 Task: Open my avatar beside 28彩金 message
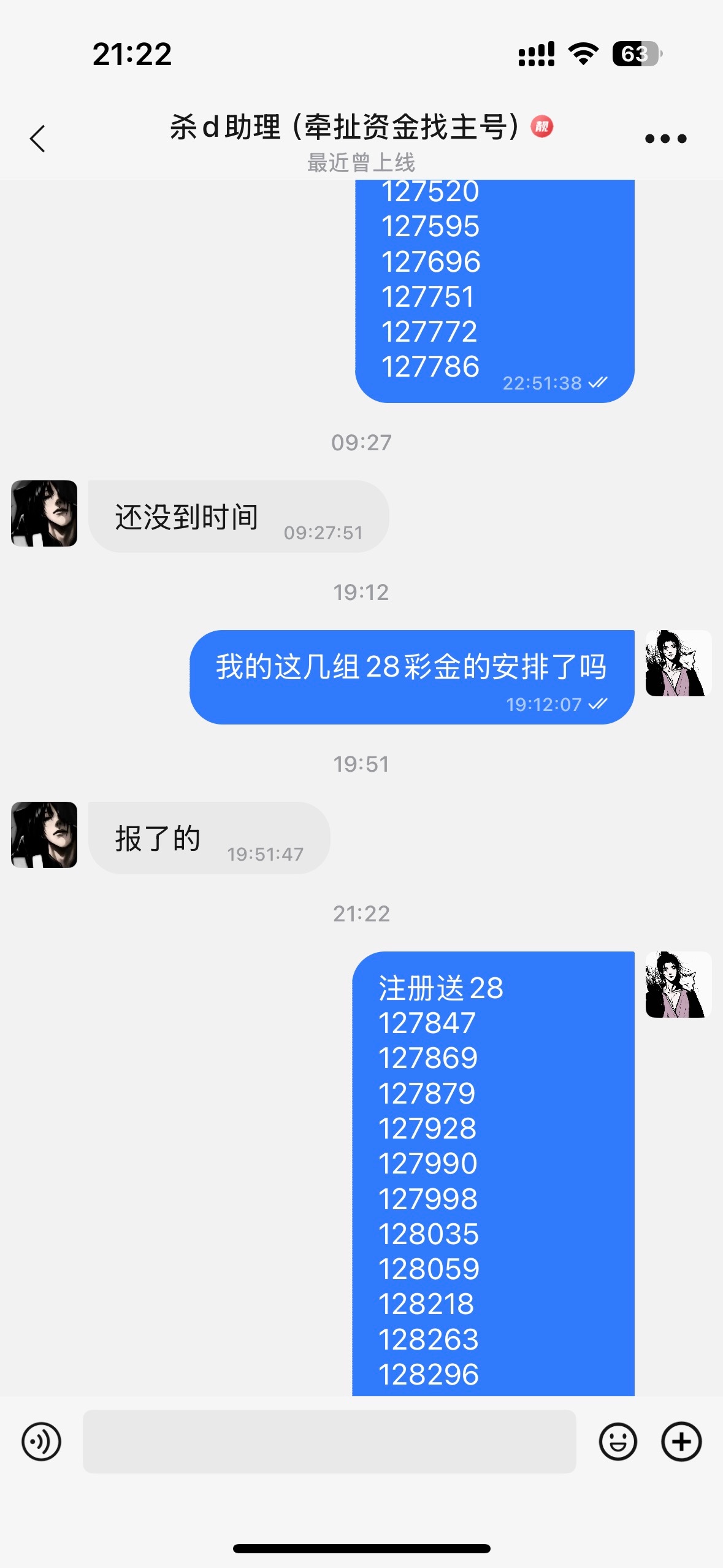[678, 663]
